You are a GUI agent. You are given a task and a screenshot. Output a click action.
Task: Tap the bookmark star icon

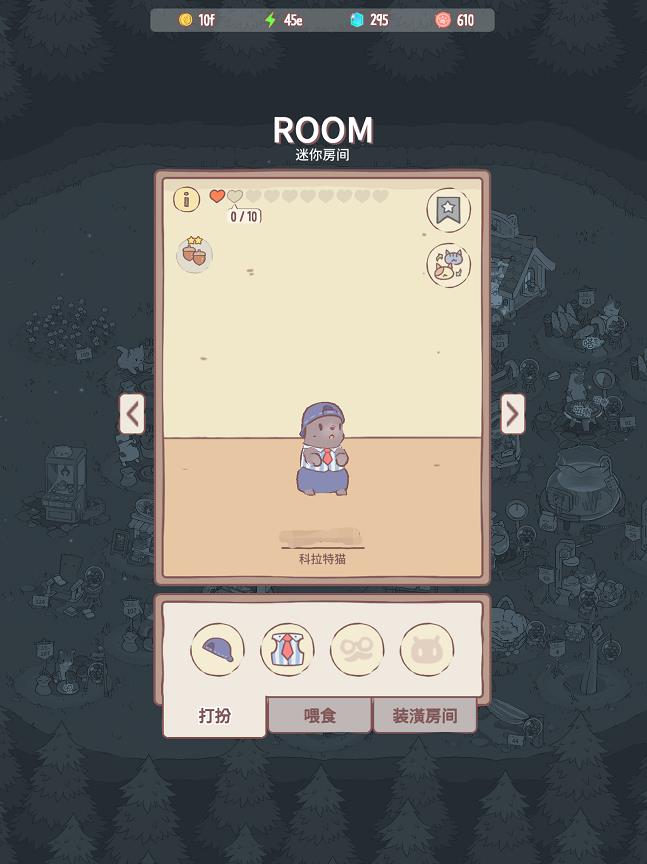pos(449,209)
